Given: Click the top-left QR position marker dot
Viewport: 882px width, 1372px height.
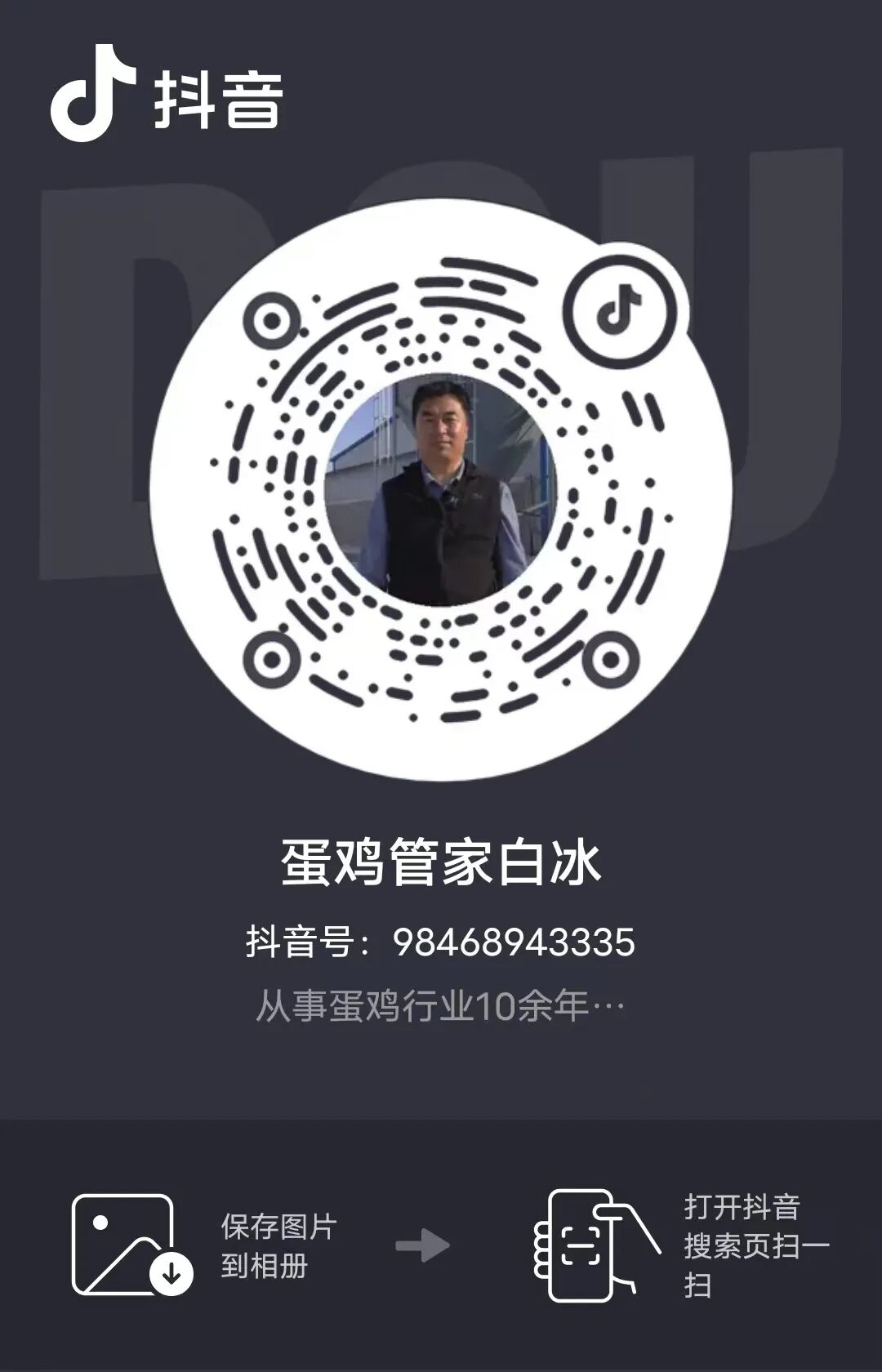Looking at the screenshot, I should point(272,319).
